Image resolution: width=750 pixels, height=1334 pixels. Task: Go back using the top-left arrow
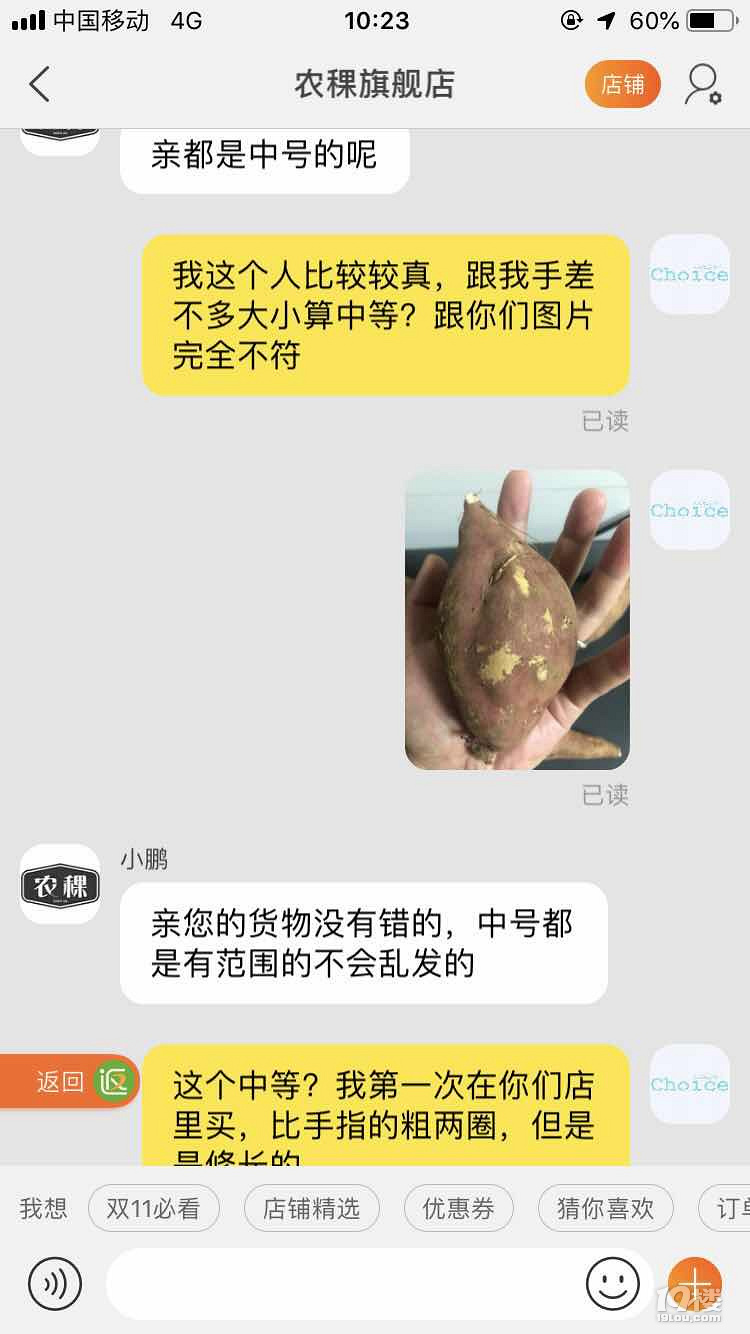click(x=40, y=85)
